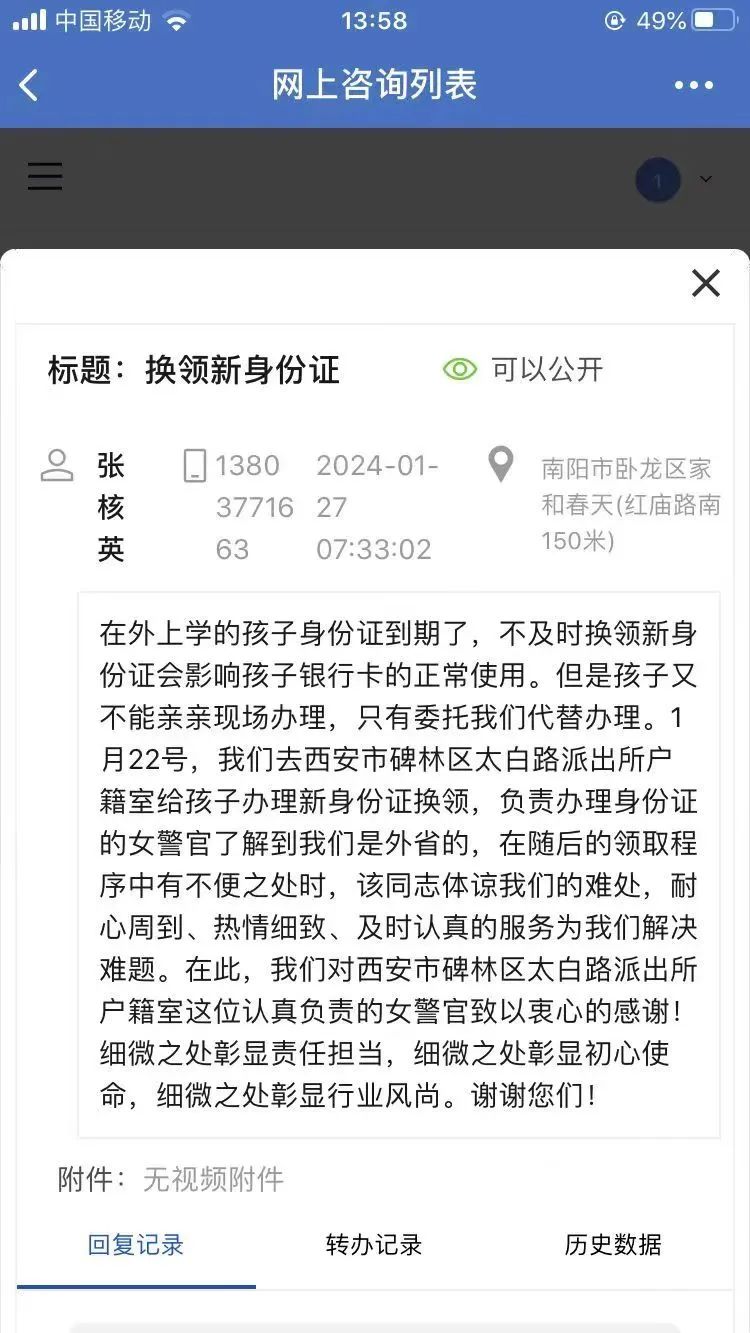Viewport: 750px width, 1333px height.
Task: Close the consultation detail dialog
Action: point(706,283)
